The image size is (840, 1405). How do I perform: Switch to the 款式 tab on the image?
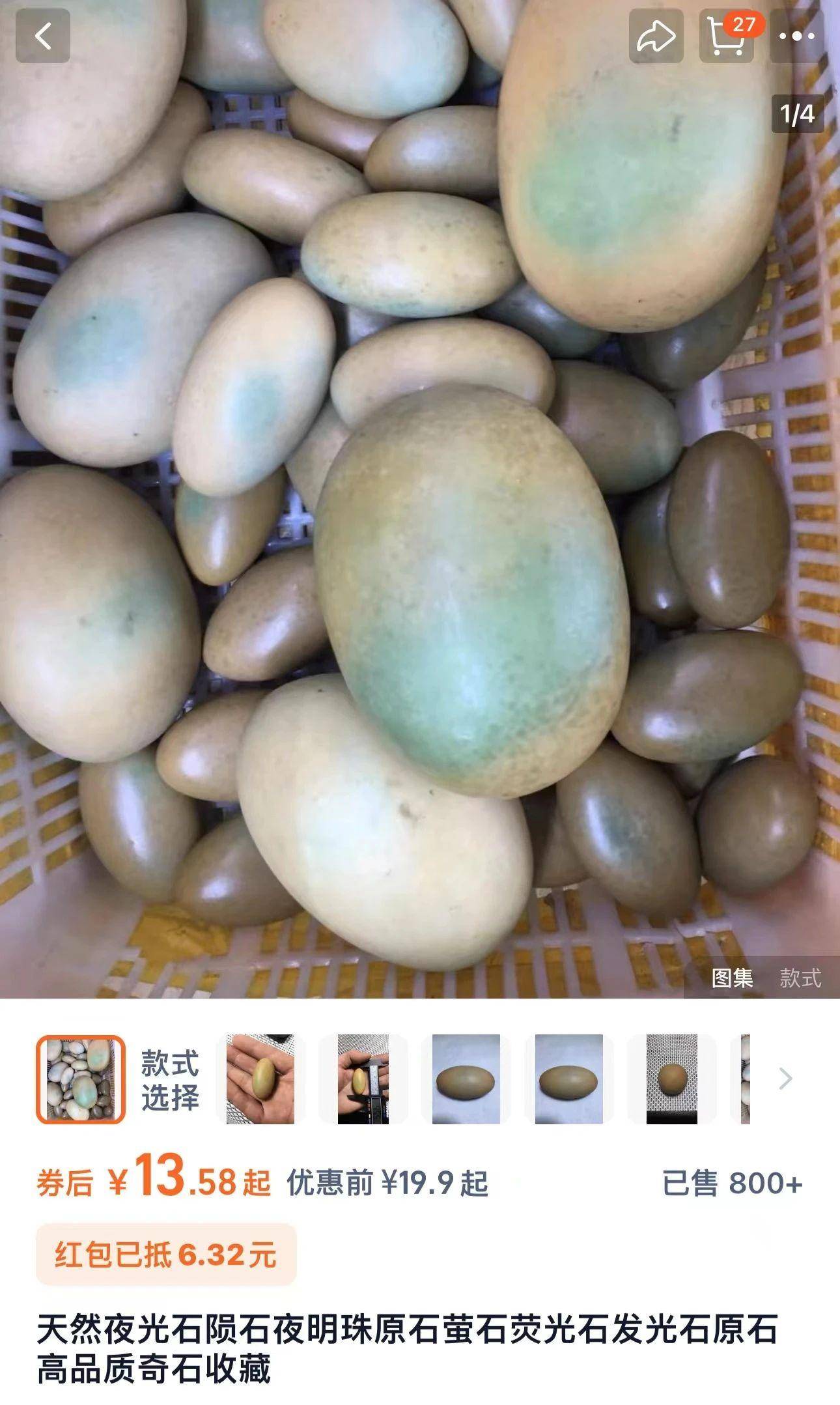click(x=800, y=978)
